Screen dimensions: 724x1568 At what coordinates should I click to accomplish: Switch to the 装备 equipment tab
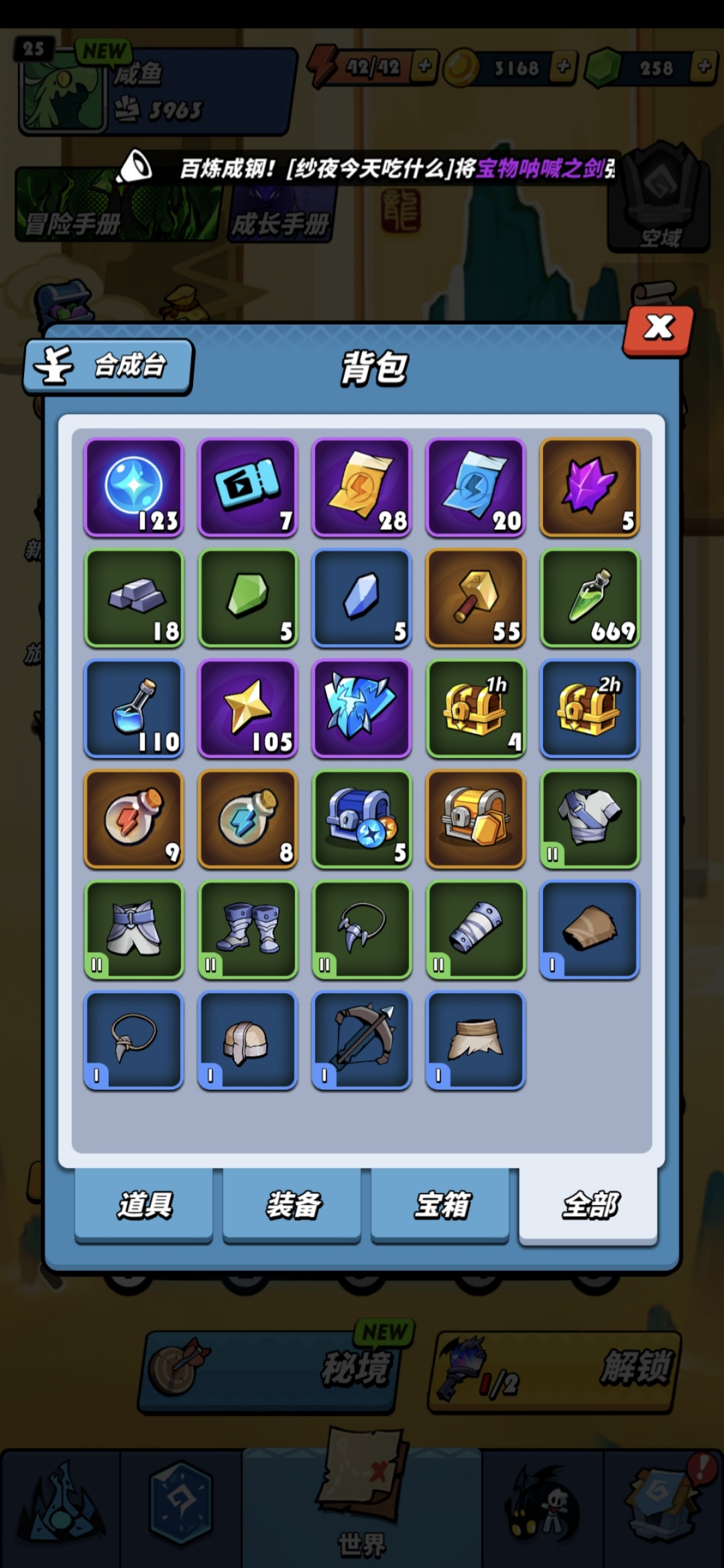[x=292, y=1204]
